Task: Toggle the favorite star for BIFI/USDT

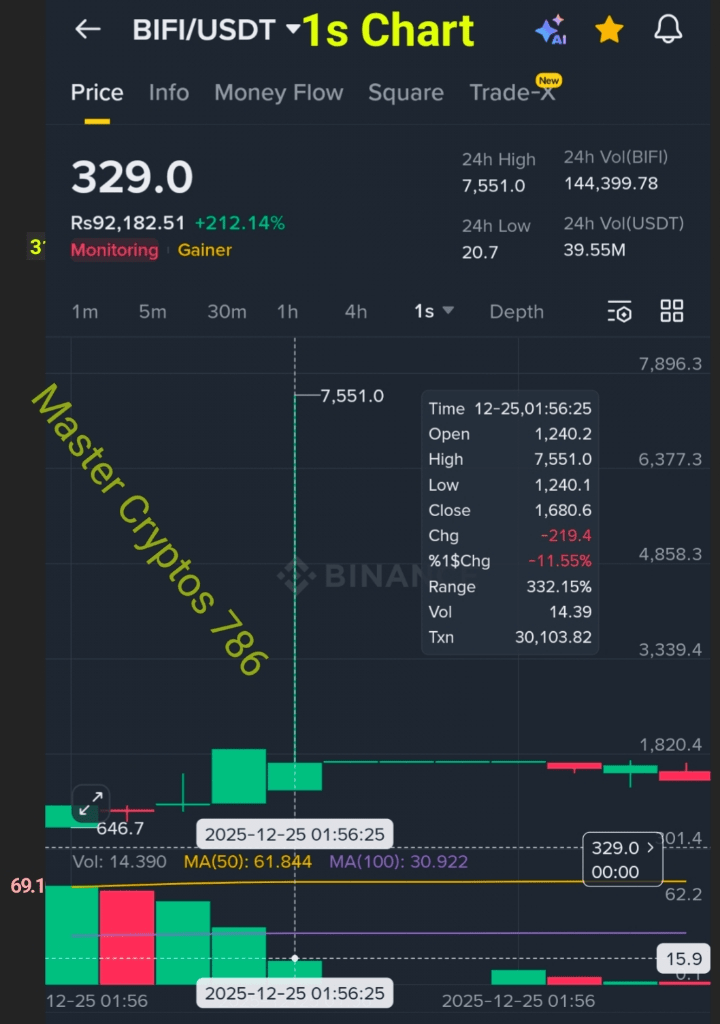Action: click(609, 31)
